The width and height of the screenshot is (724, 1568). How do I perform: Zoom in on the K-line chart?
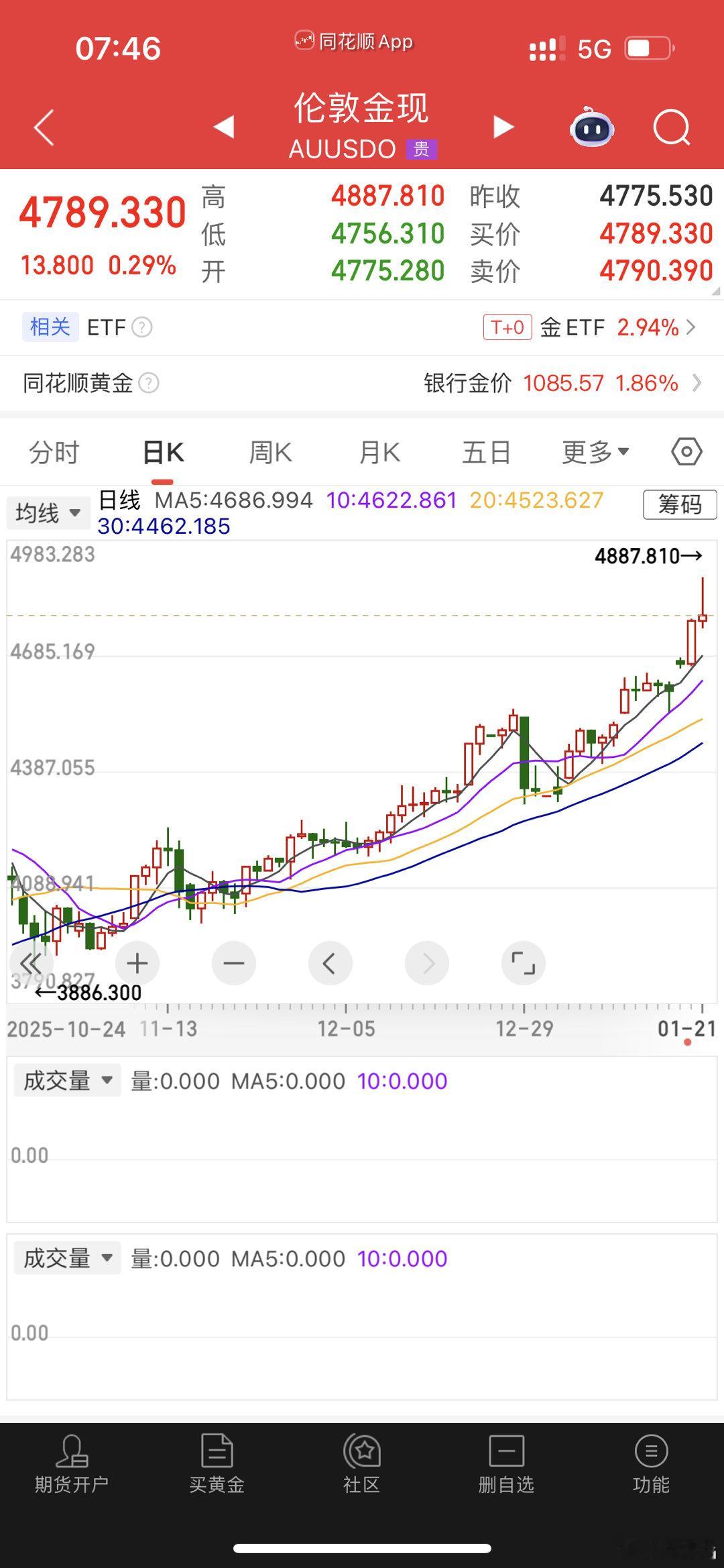pyautogui.click(x=137, y=963)
